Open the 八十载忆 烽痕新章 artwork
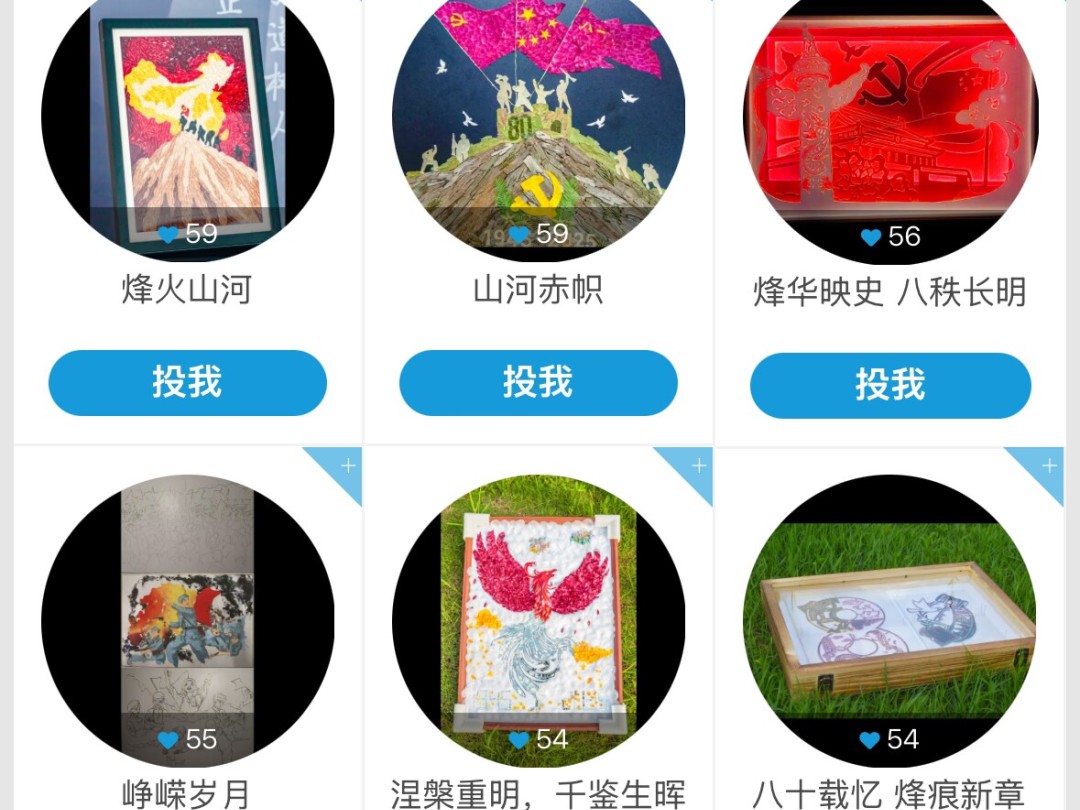This screenshot has width=1080, height=810. [x=890, y=620]
